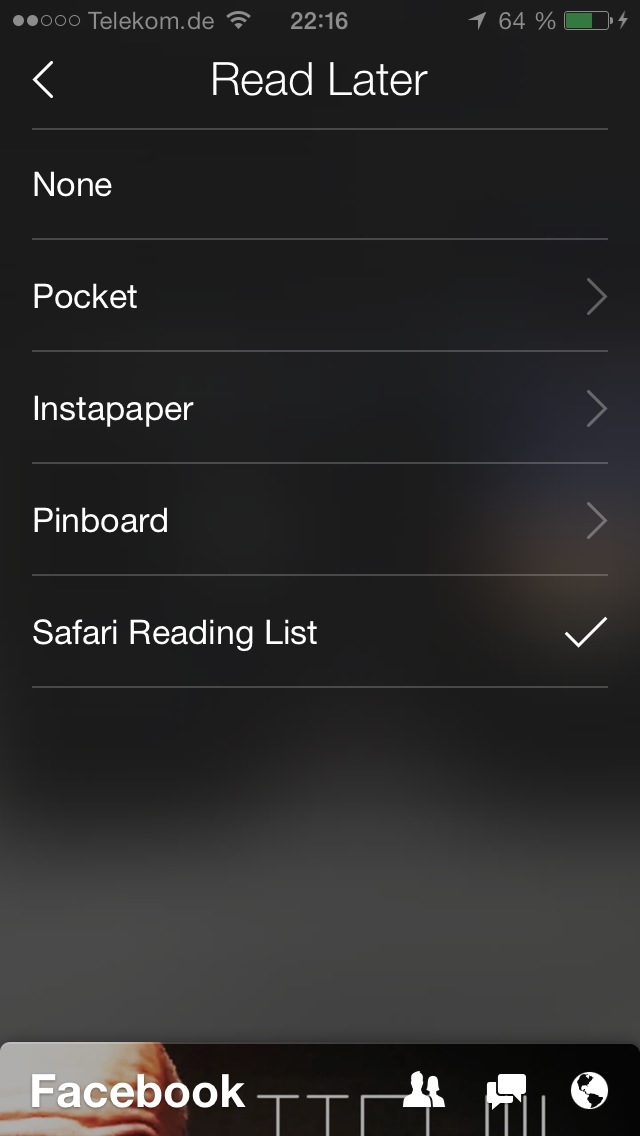Open Facebook messages icon
This screenshot has width=640, height=1136.
pyautogui.click(x=507, y=1090)
